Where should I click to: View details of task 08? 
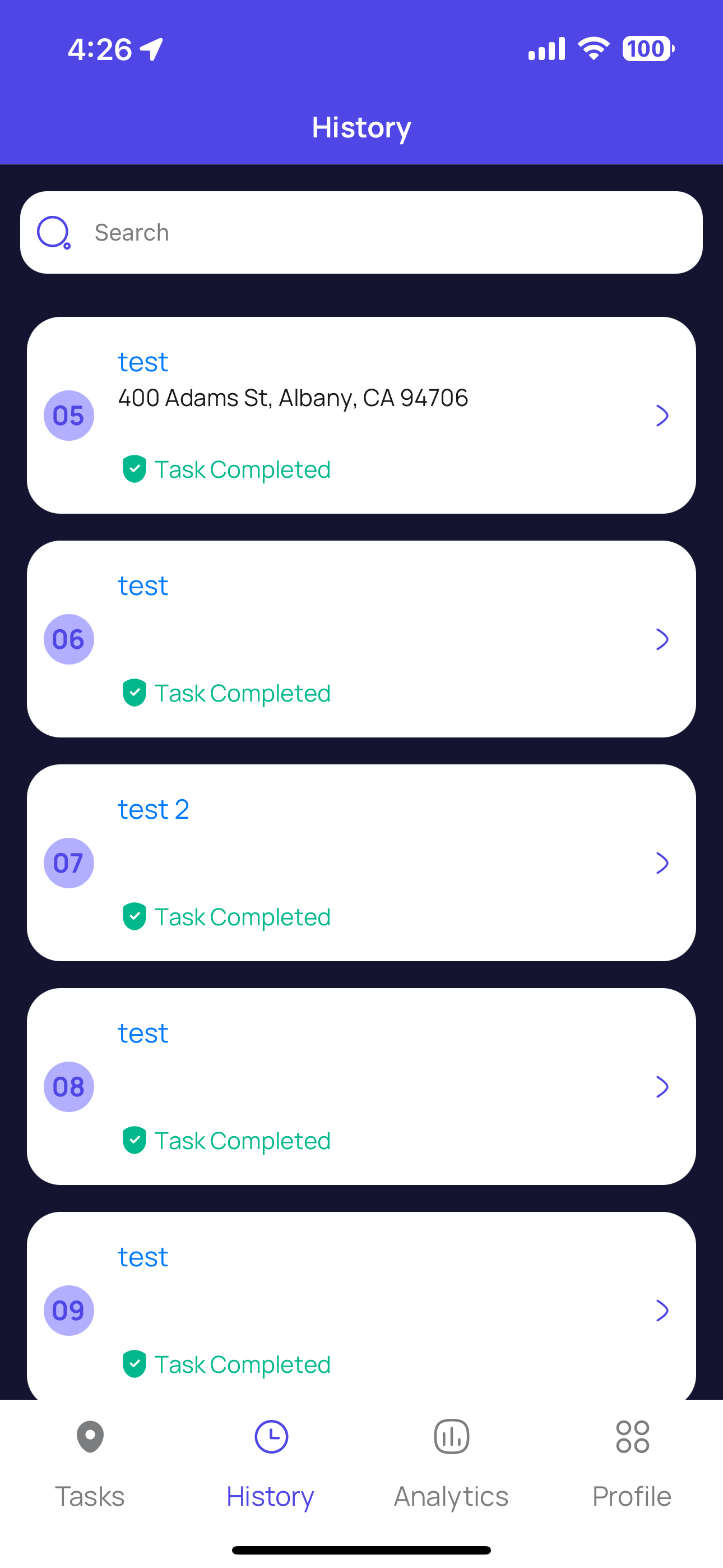(x=361, y=1086)
